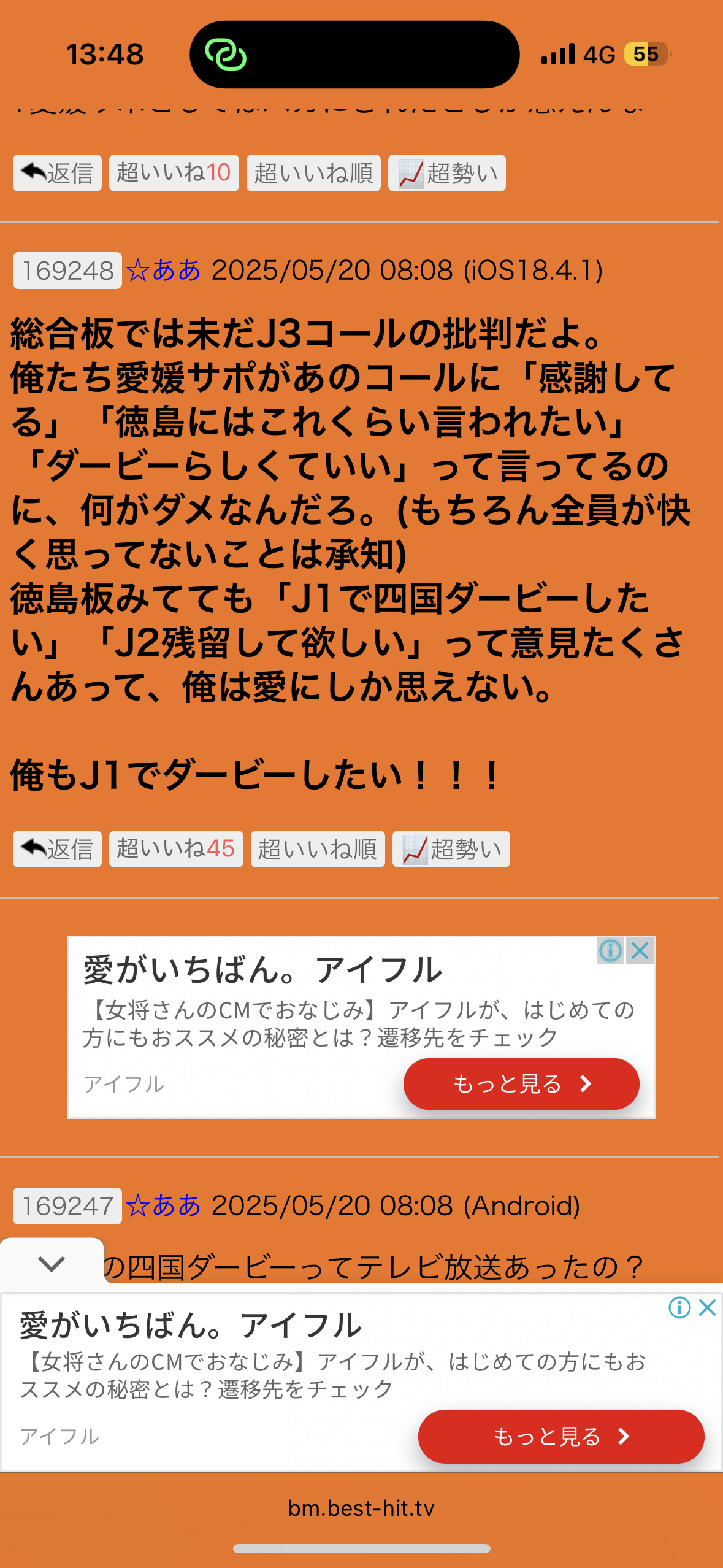This screenshot has height=1568, width=723.
Task: Reply to post 169248
Action: click(x=57, y=849)
